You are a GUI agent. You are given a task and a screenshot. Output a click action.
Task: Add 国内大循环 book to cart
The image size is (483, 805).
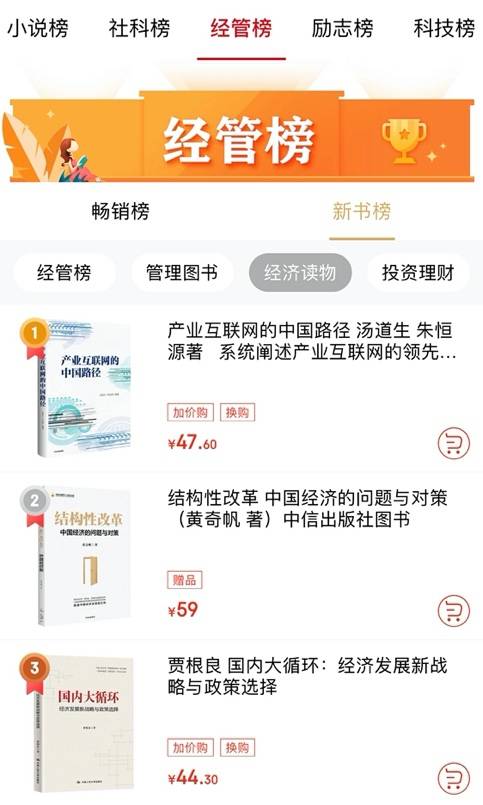(x=454, y=778)
